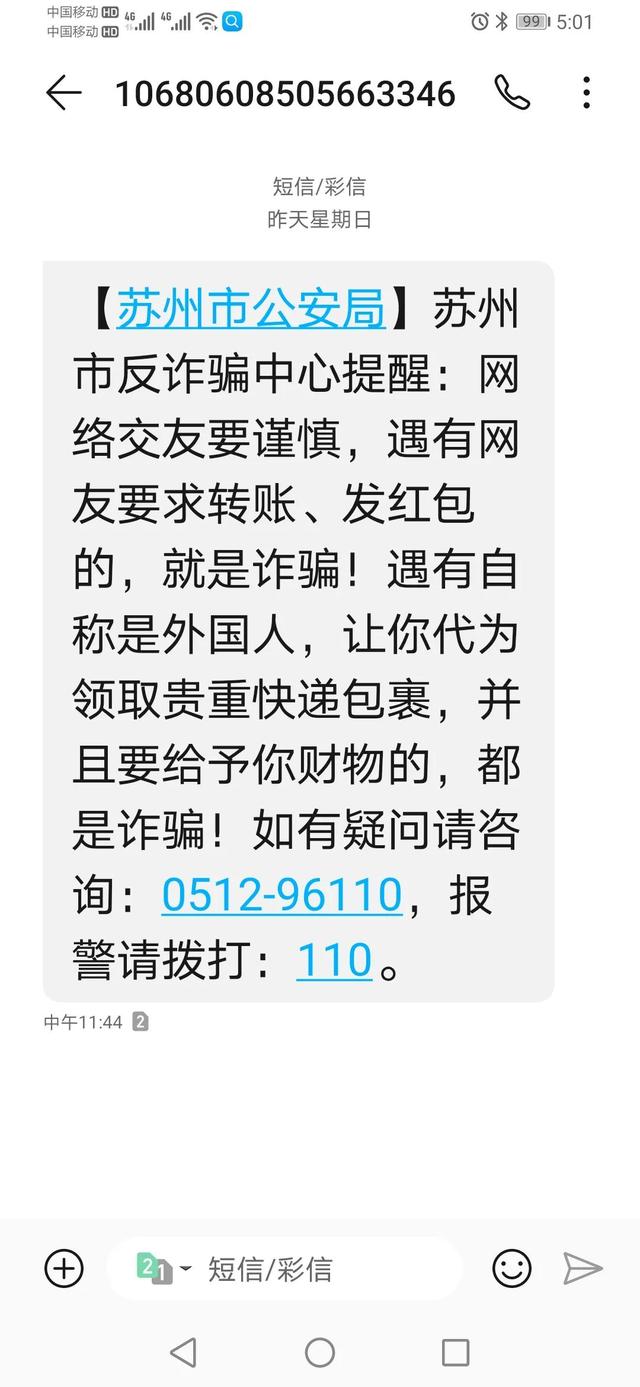Viewport: 640px width, 1387px height.
Task: Open the attachment plus button
Action: click(64, 1269)
